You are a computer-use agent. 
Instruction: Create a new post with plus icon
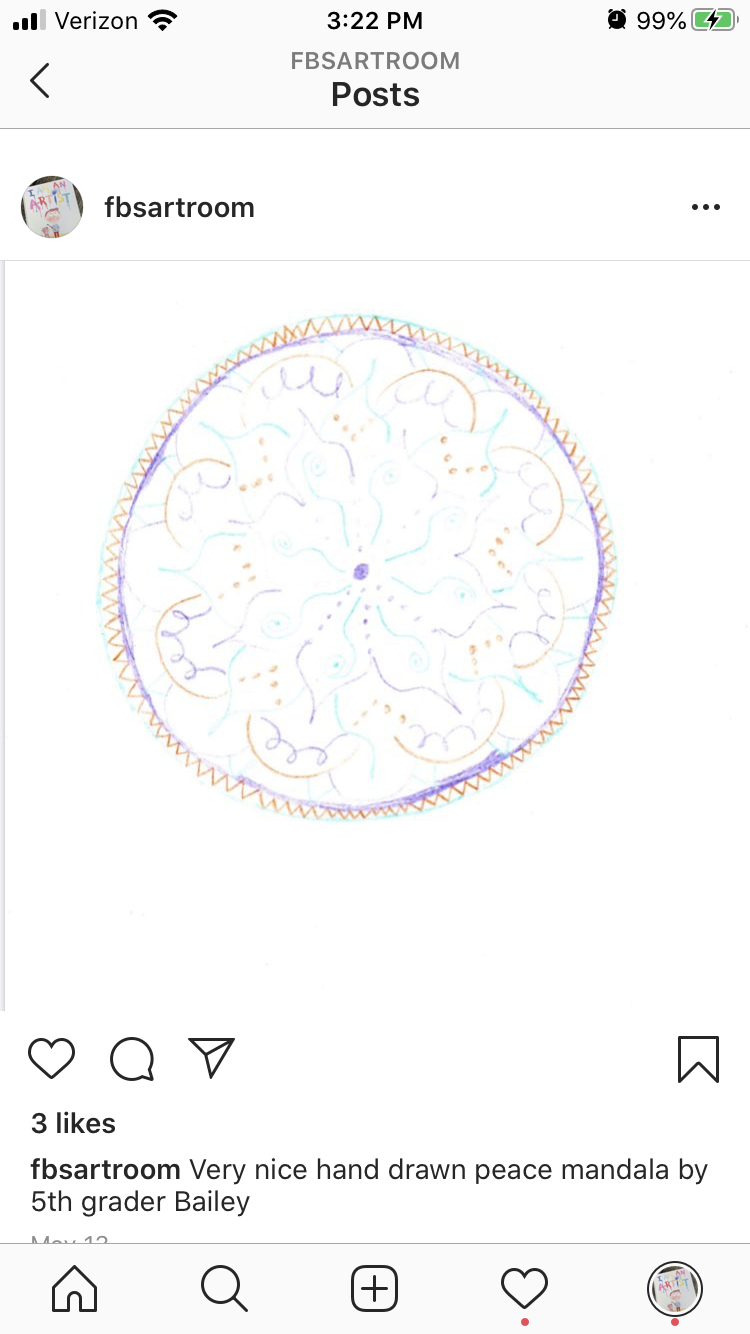click(375, 1288)
